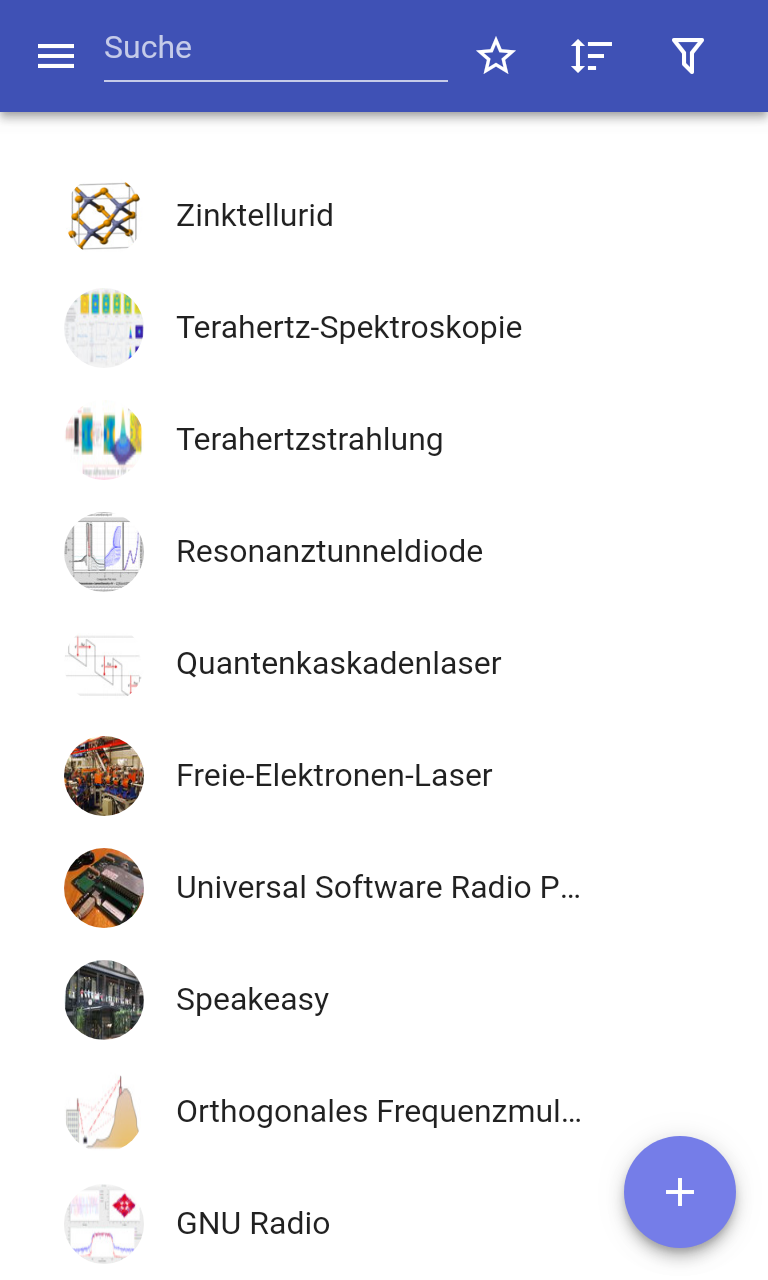Add a new item with plus button
Viewport: 768px width, 1280px height.
[x=680, y=1192]
